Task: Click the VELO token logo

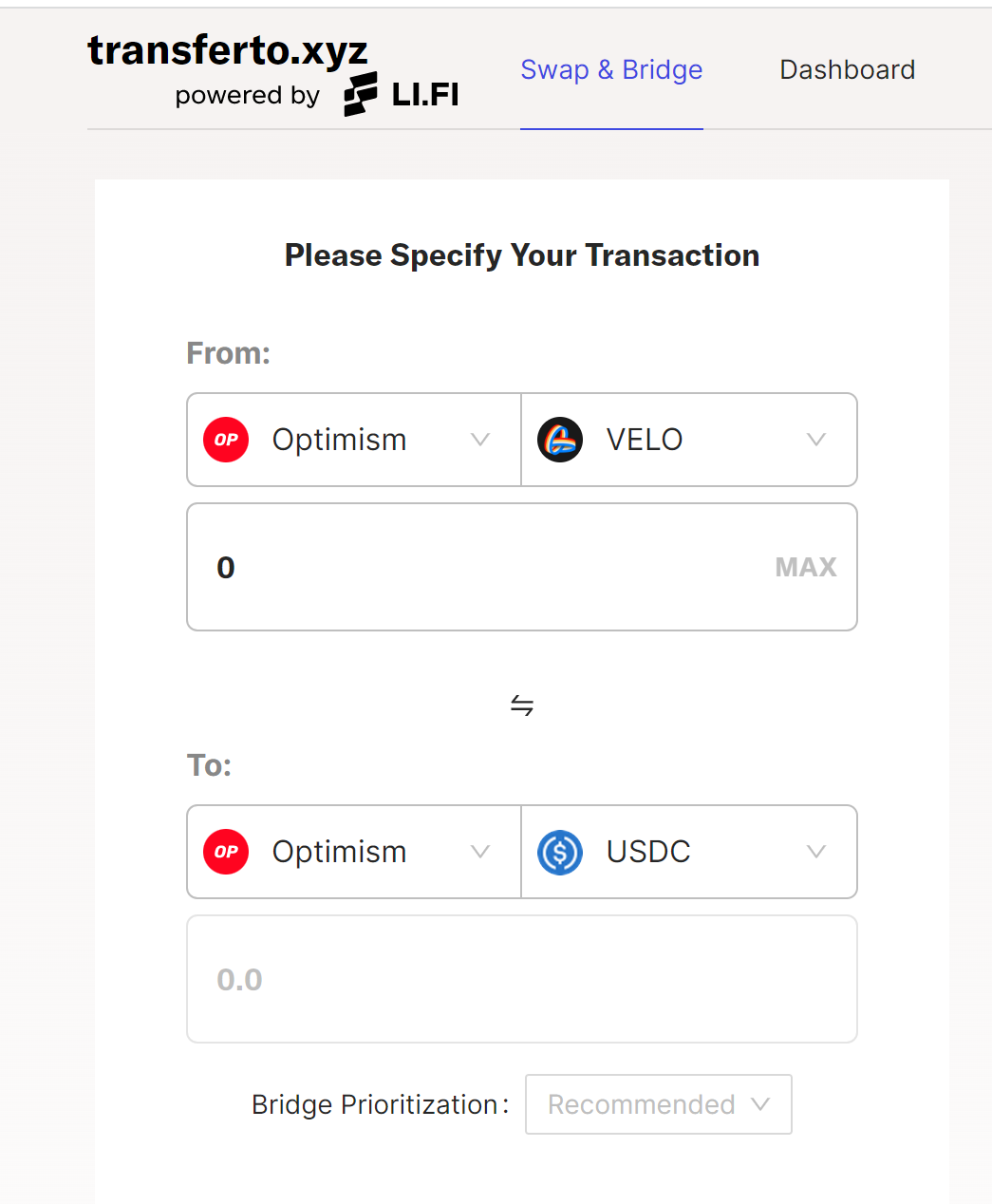Action: point(560,440)
